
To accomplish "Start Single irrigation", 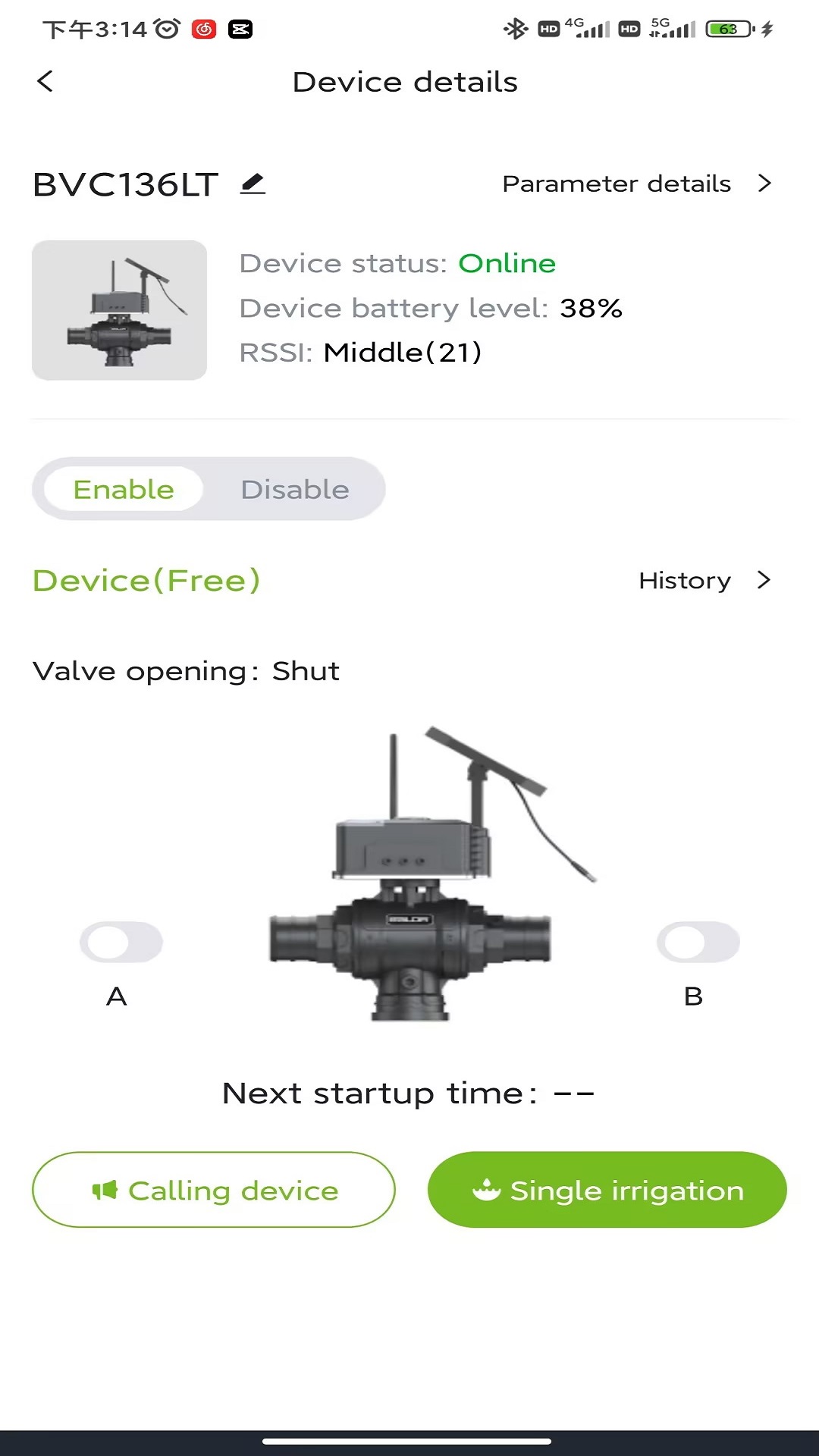I will [x=607, y=1190].
